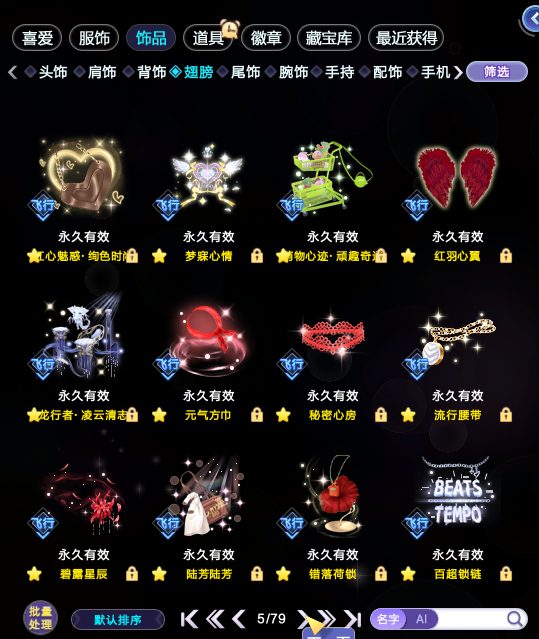
Task: Select the 梦寐心情 item
Action: [208, 177]
